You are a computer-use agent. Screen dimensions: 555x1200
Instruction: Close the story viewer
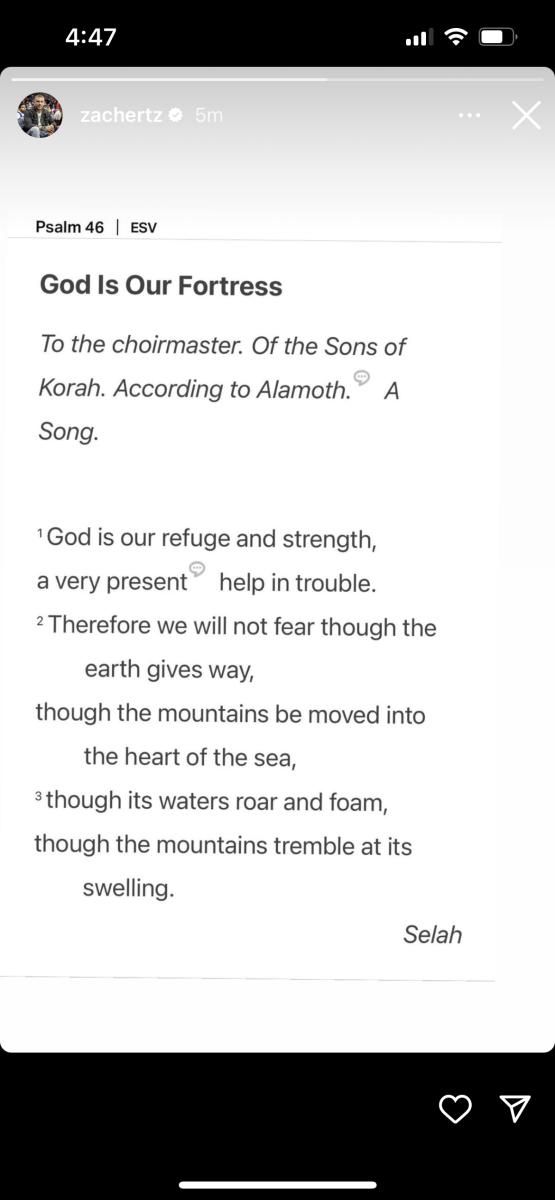point(526,115)
